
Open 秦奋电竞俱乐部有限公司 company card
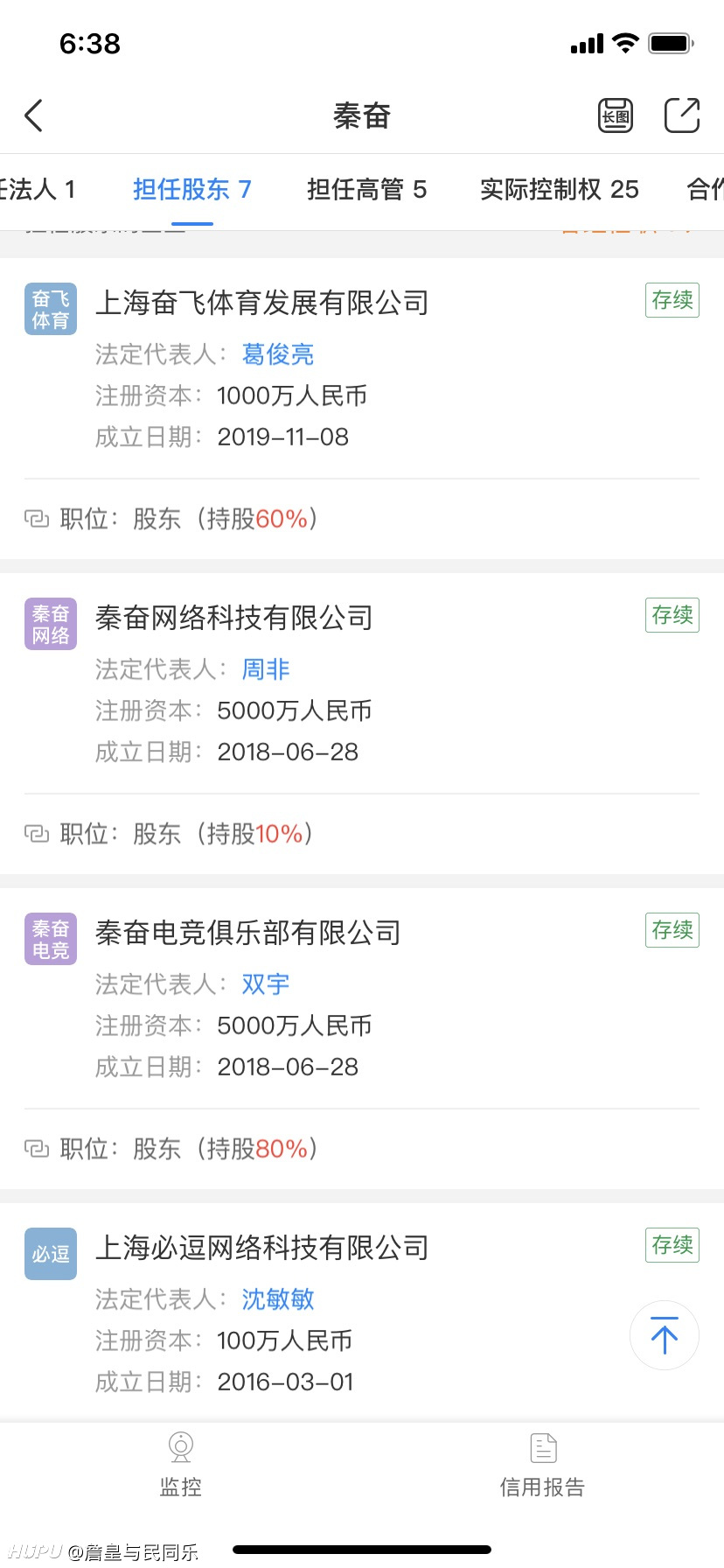click(x=362, y=1039)
